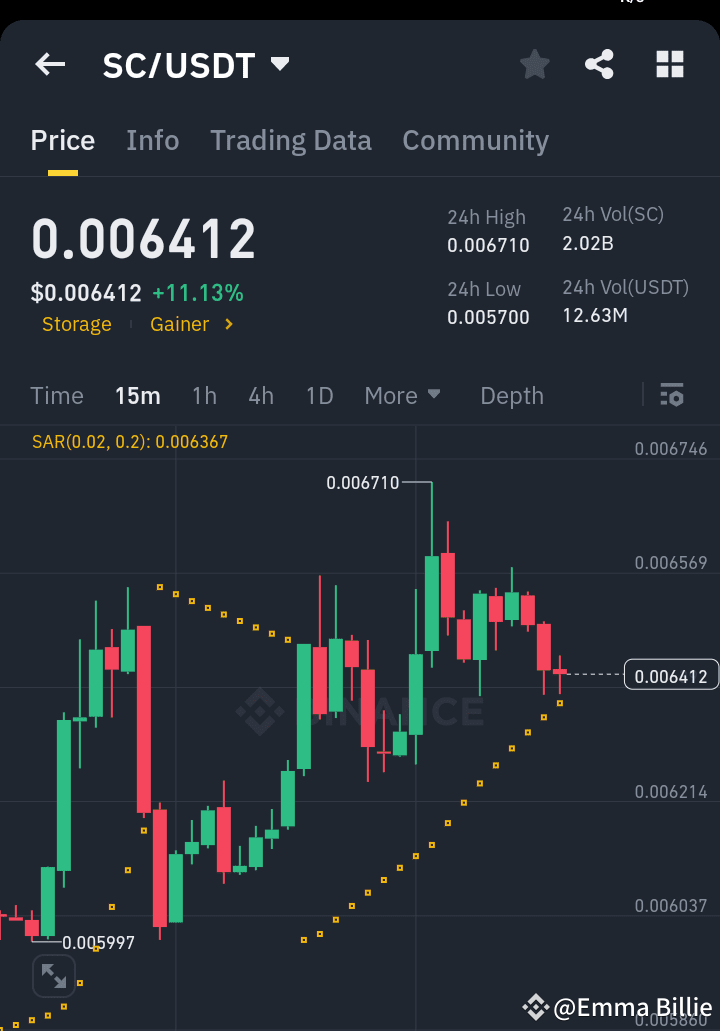Switch chart to the 1h timeframe
Image resolution: width=720 pixels, height=1031 pixels.
click(x=204, y=395)
